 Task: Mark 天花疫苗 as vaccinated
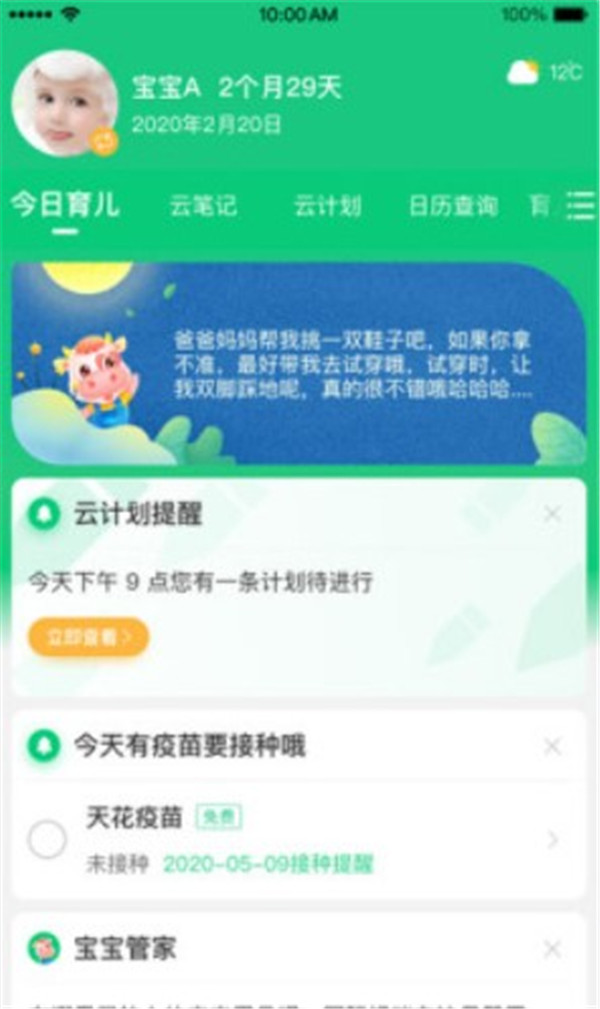point(47,841)
